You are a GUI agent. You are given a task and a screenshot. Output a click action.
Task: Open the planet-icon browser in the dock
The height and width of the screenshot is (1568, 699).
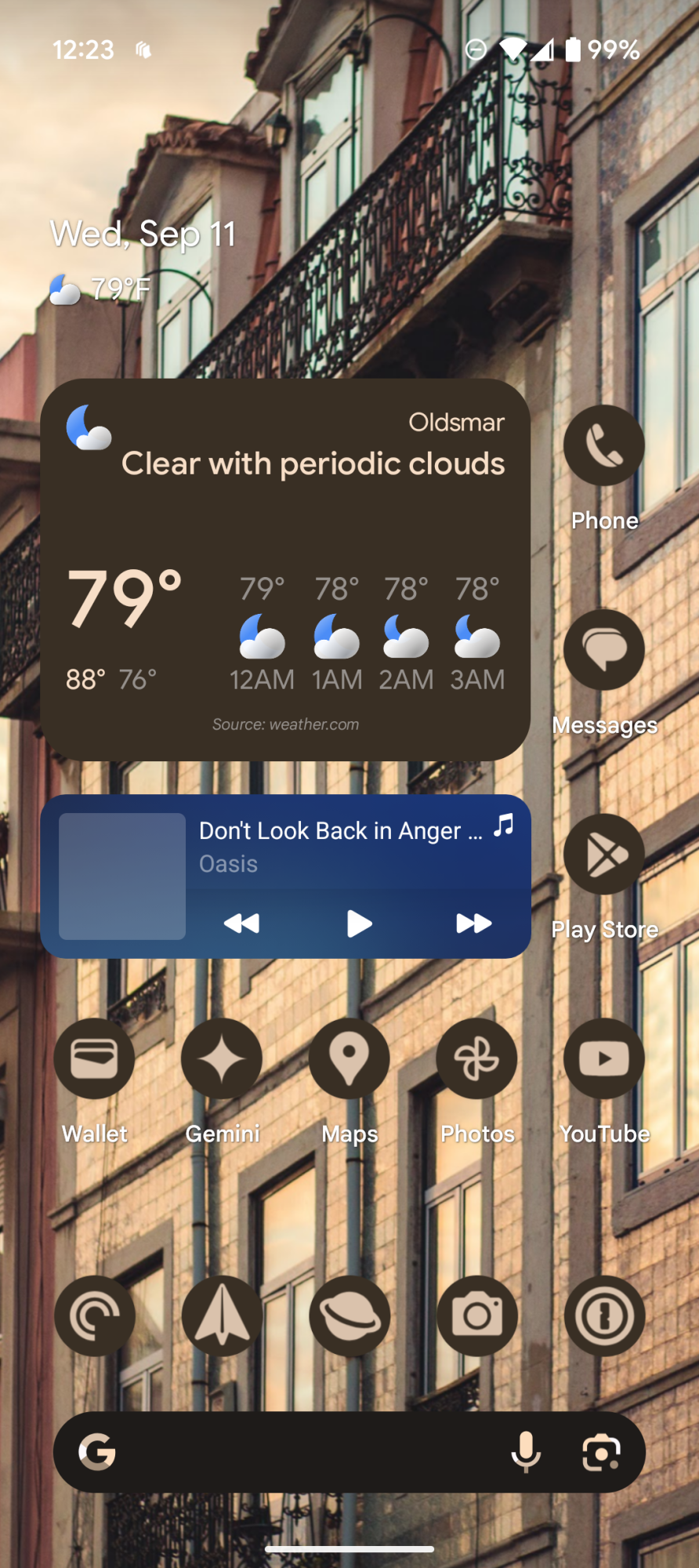pyautogui.click(x=349, y=1316)
